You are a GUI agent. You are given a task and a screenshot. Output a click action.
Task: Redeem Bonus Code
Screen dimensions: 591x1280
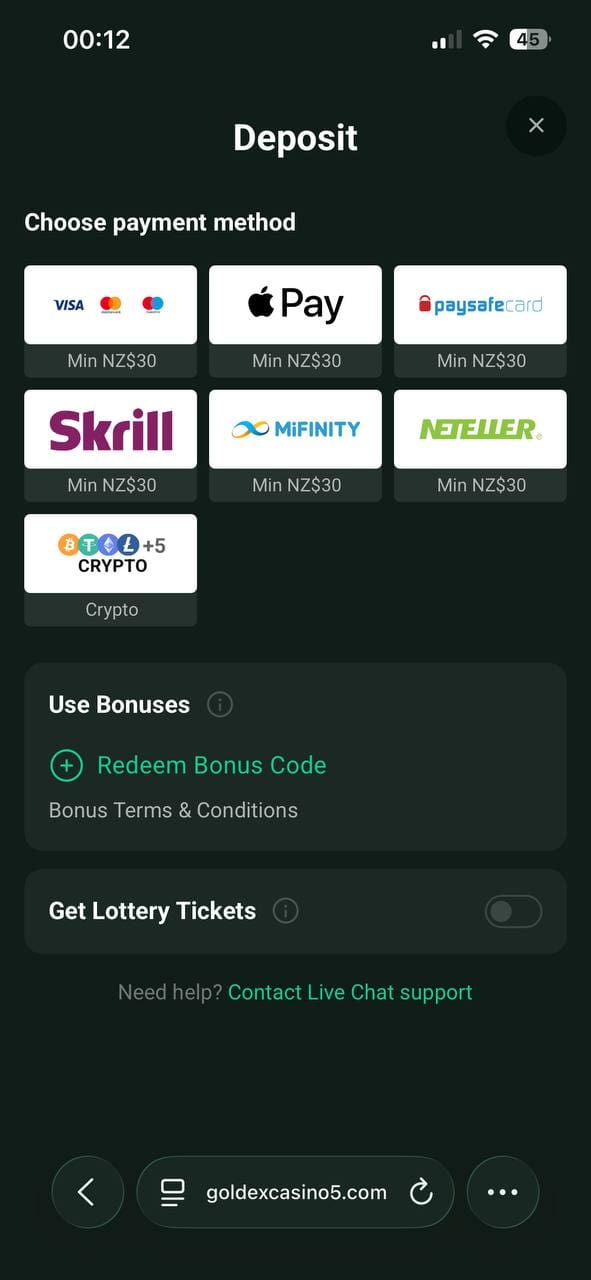(188, 765)
